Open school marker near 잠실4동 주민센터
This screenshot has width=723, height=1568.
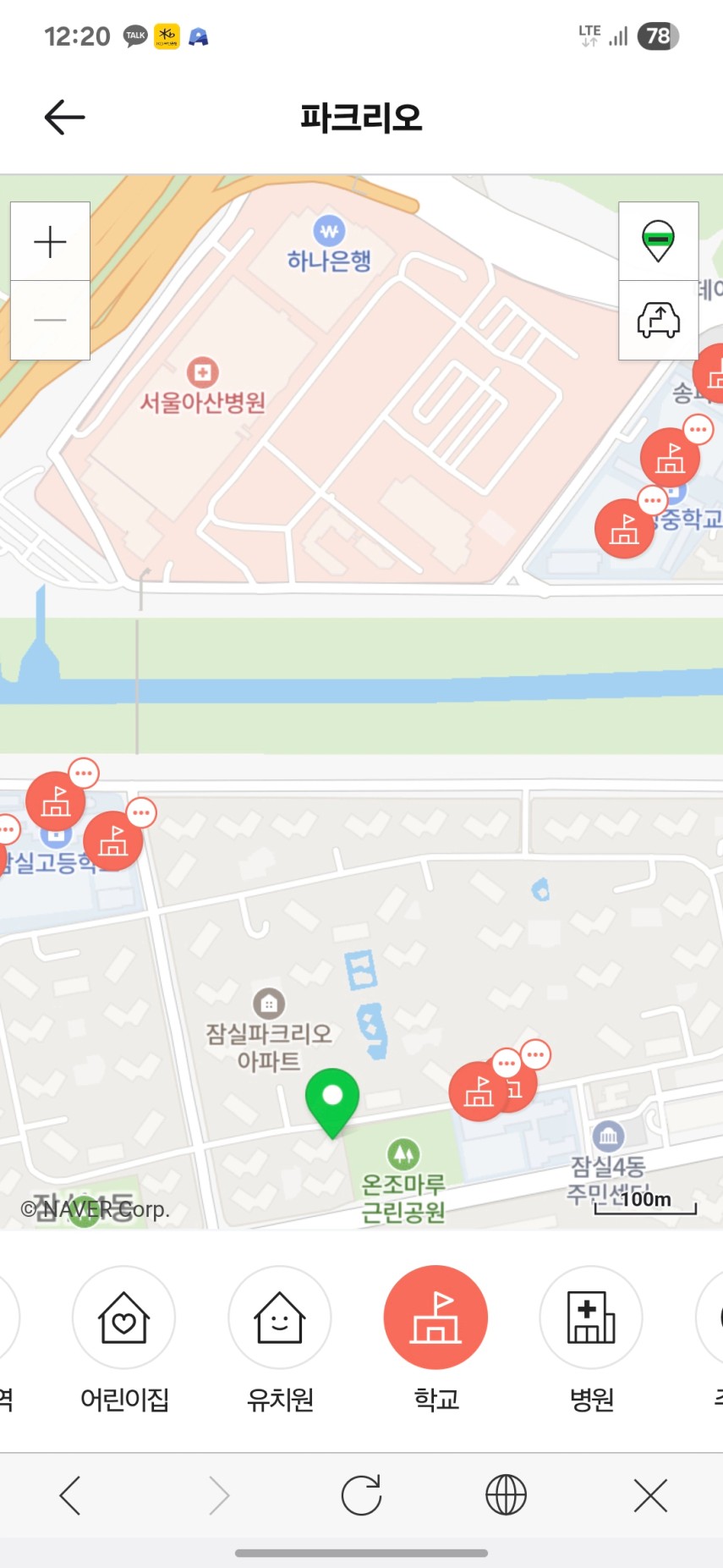pos(478,1092)
